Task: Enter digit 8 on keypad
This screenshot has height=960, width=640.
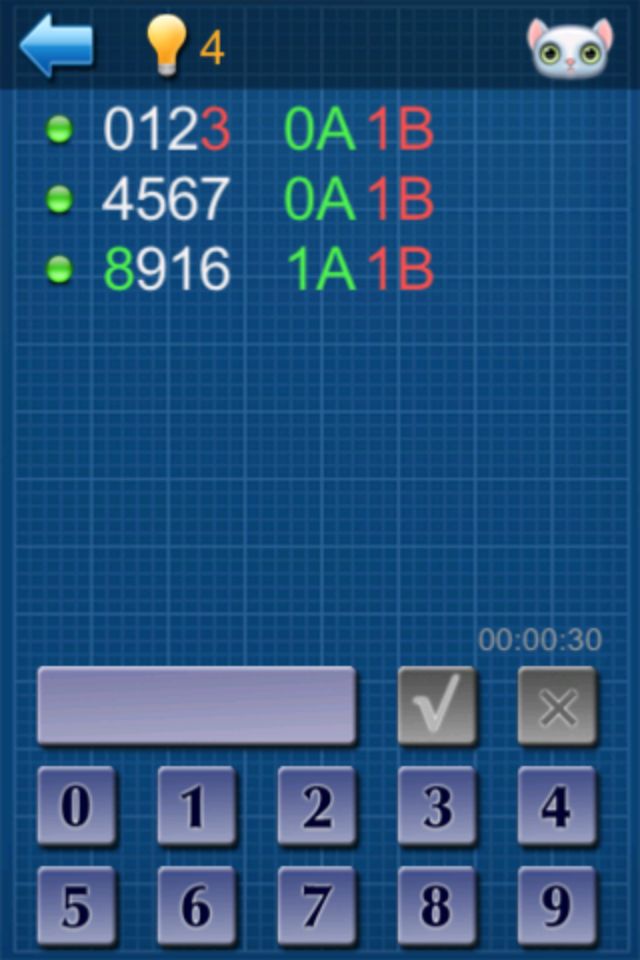Action: coord(437,906)
